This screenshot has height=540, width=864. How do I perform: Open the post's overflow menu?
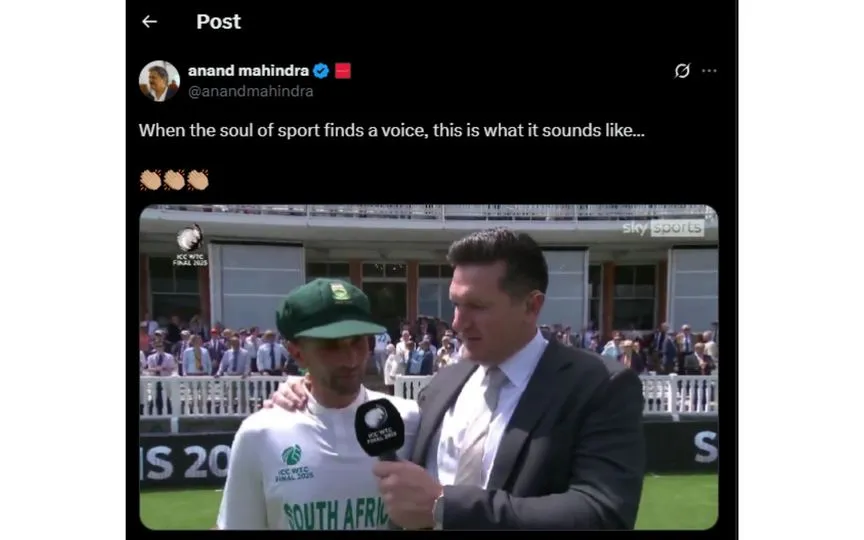point(709,71)
